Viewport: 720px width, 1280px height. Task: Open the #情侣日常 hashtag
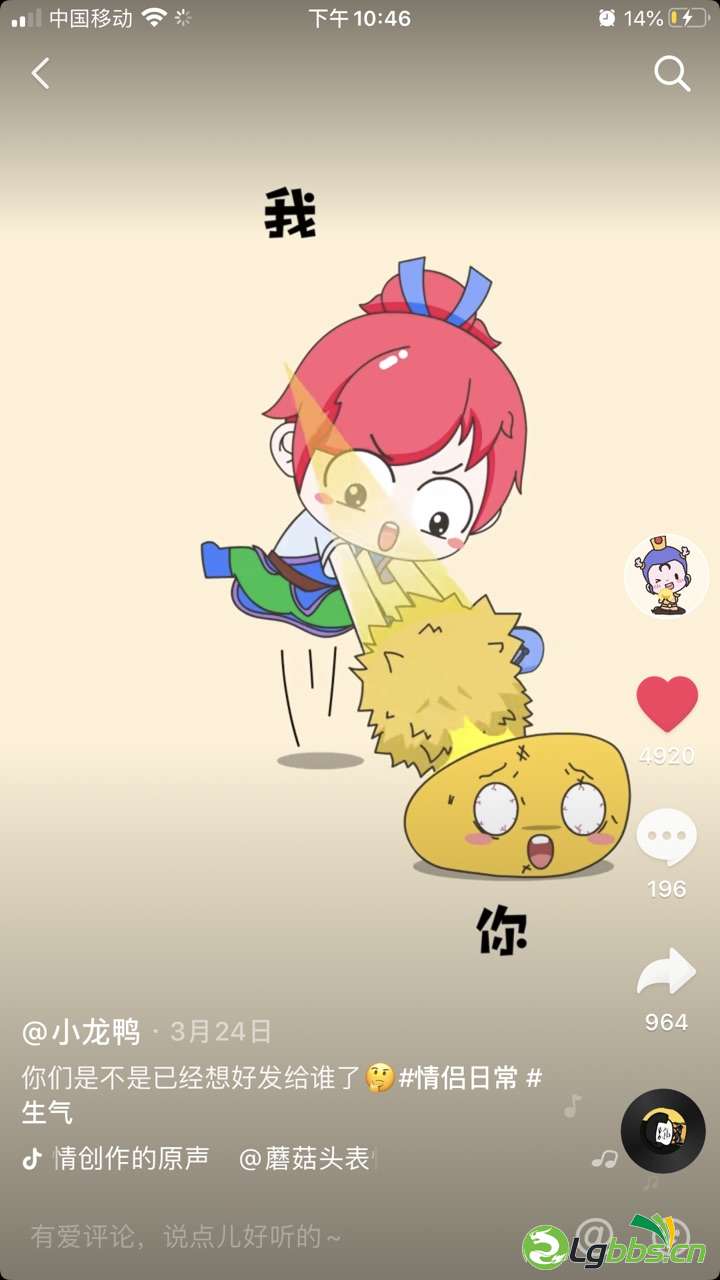[x=458, y=1078]
